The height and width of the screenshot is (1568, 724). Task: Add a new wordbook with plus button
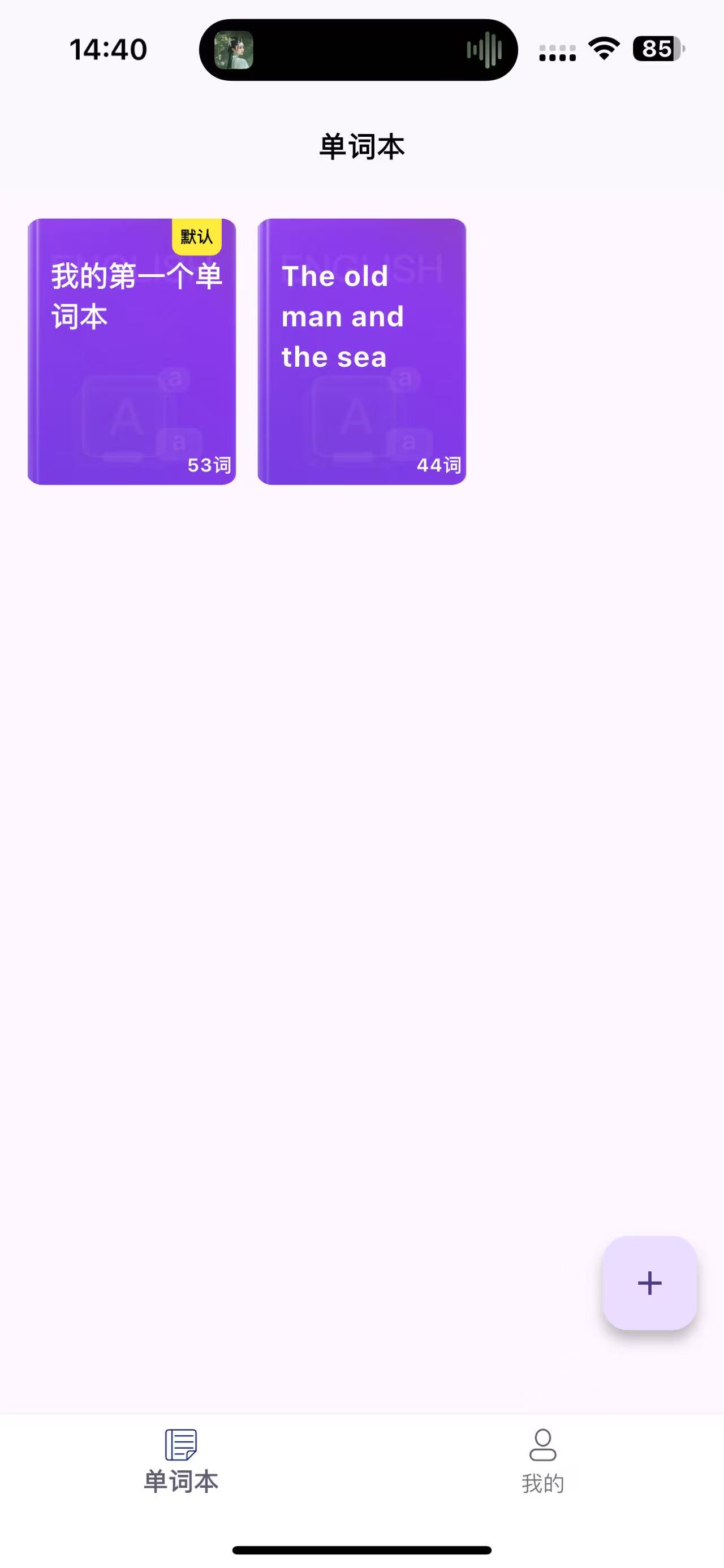tap(649, 1283)
